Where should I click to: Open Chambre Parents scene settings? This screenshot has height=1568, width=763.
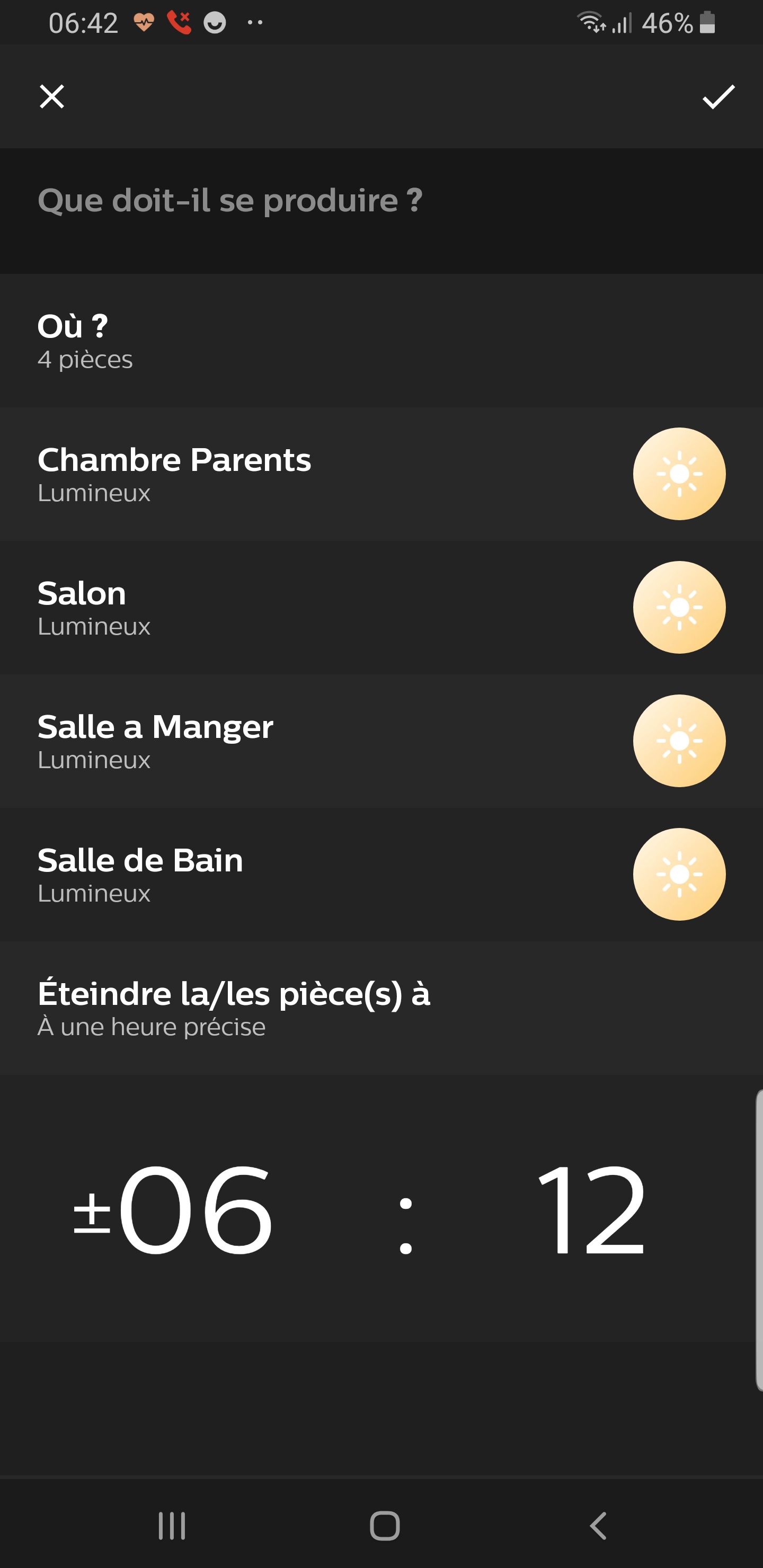click(381, 474)
